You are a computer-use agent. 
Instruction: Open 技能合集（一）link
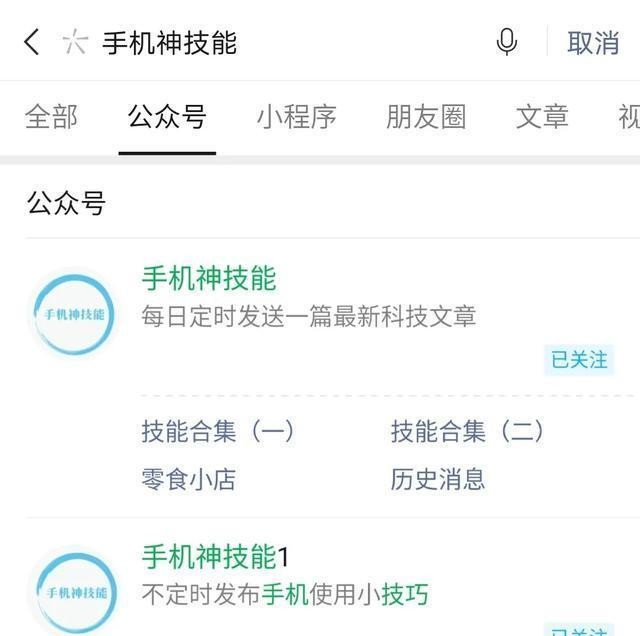pos(218,431)
